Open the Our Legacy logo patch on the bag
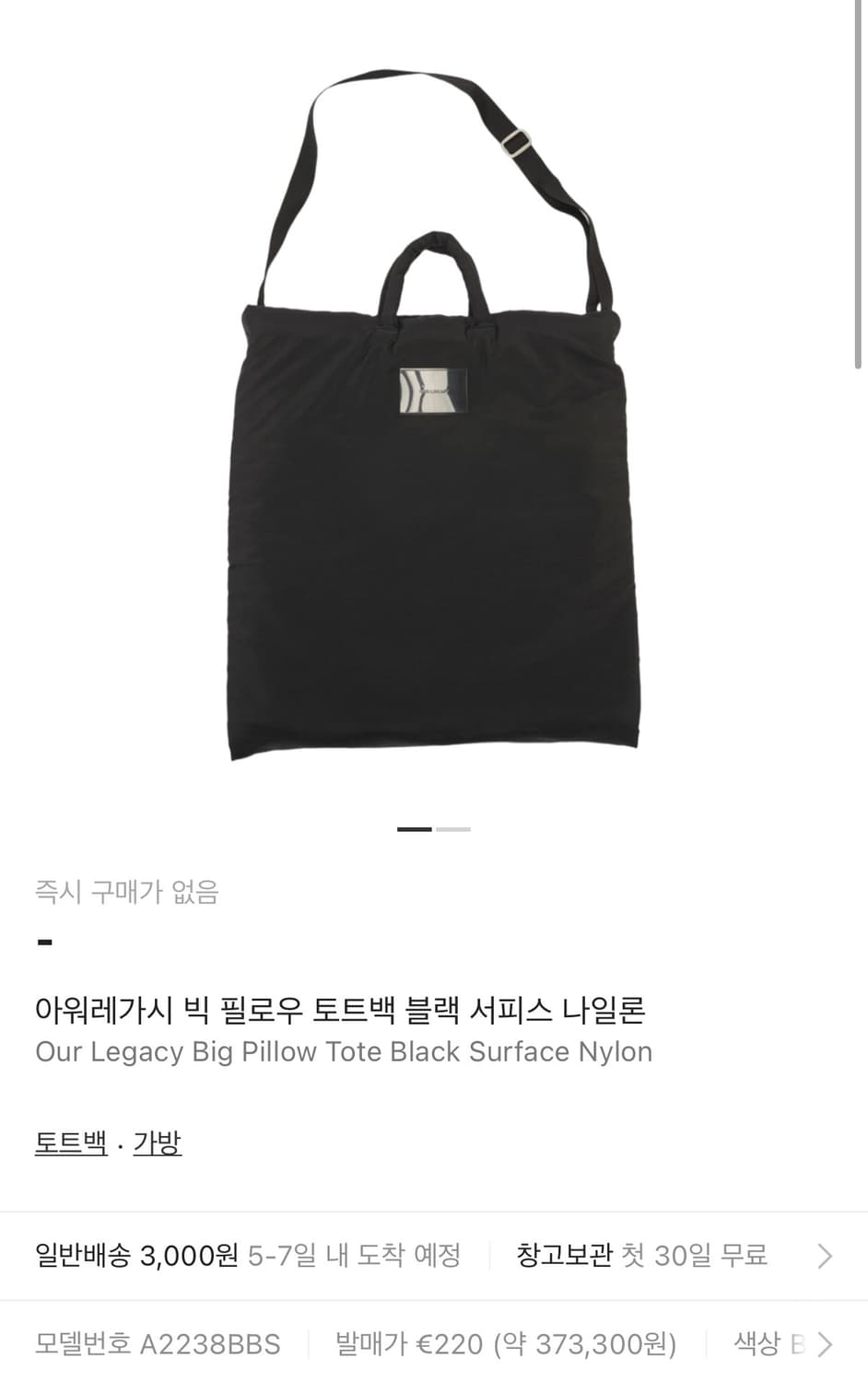Screen dimensions: 868x1382 click(x=431, y=390)
